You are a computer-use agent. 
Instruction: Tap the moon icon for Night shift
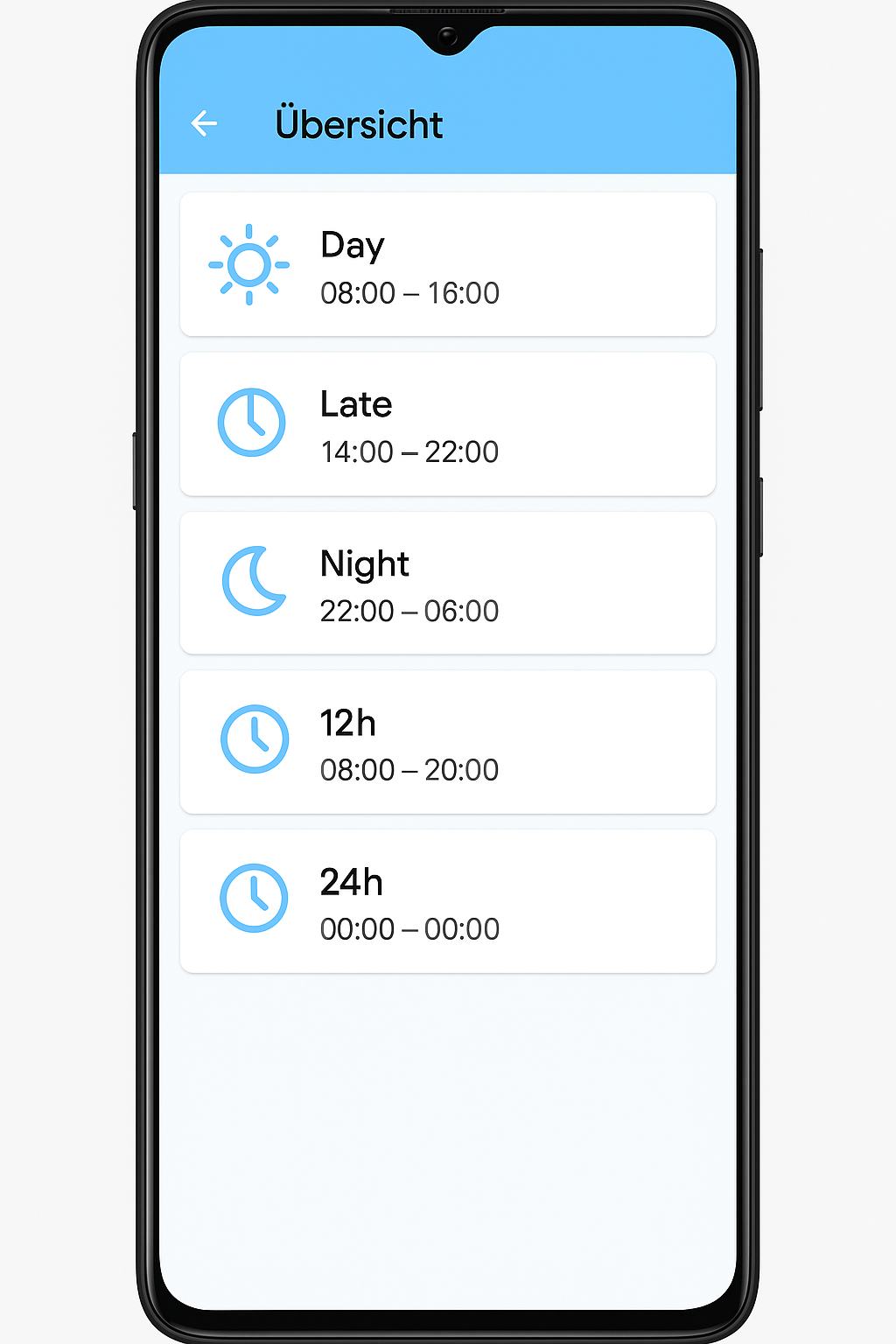tap(253, 582)
